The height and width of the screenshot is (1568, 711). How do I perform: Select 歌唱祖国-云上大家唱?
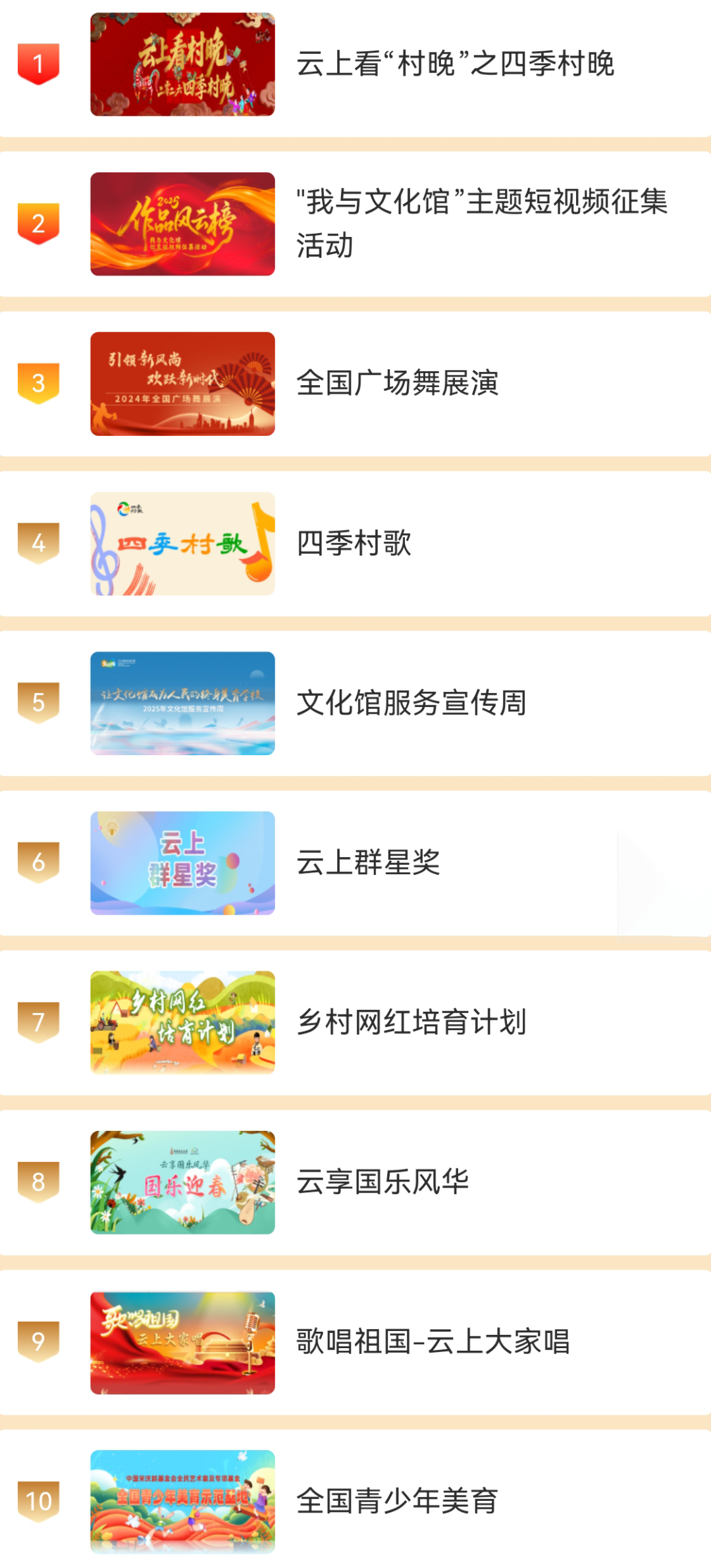(x=433, y=1342)
